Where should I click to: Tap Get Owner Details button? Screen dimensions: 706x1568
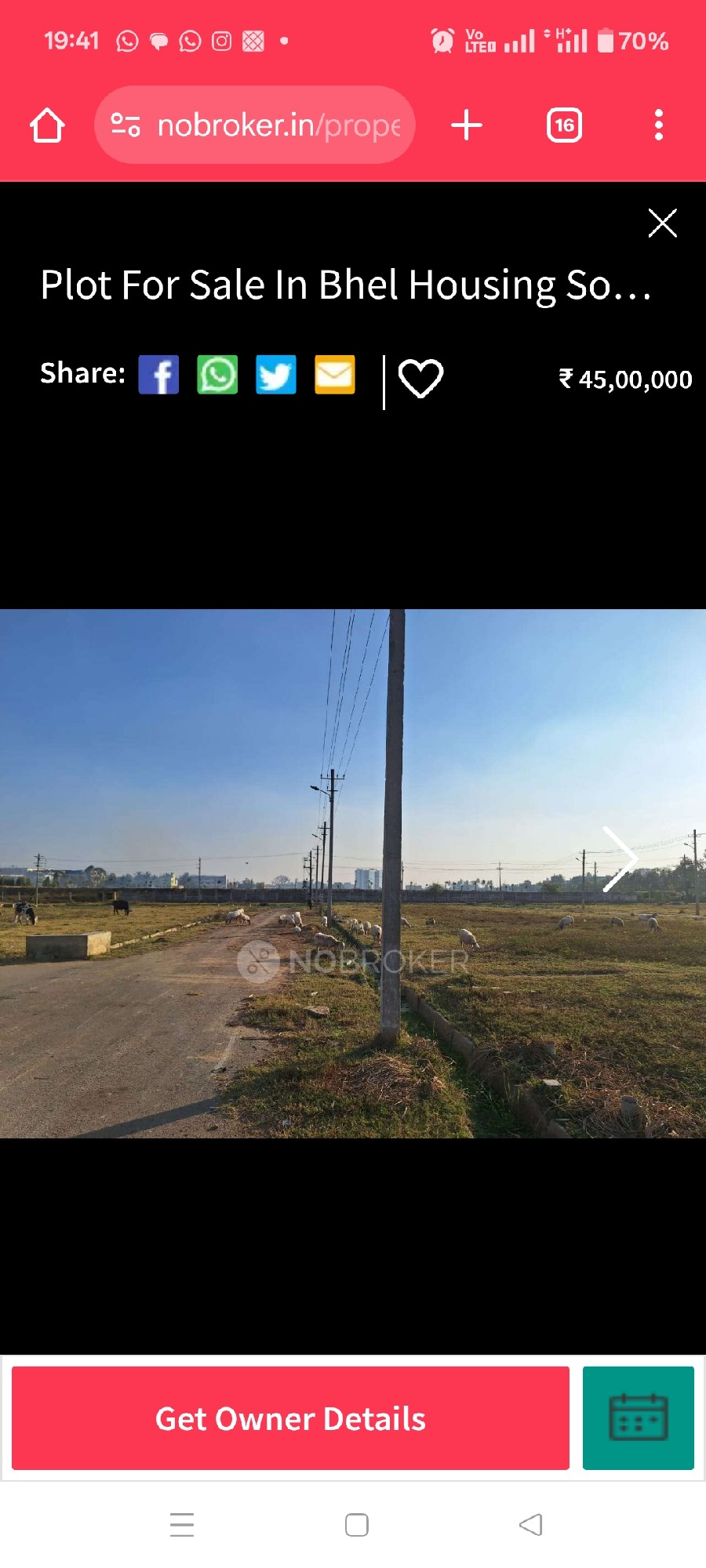pos(290,1418)
